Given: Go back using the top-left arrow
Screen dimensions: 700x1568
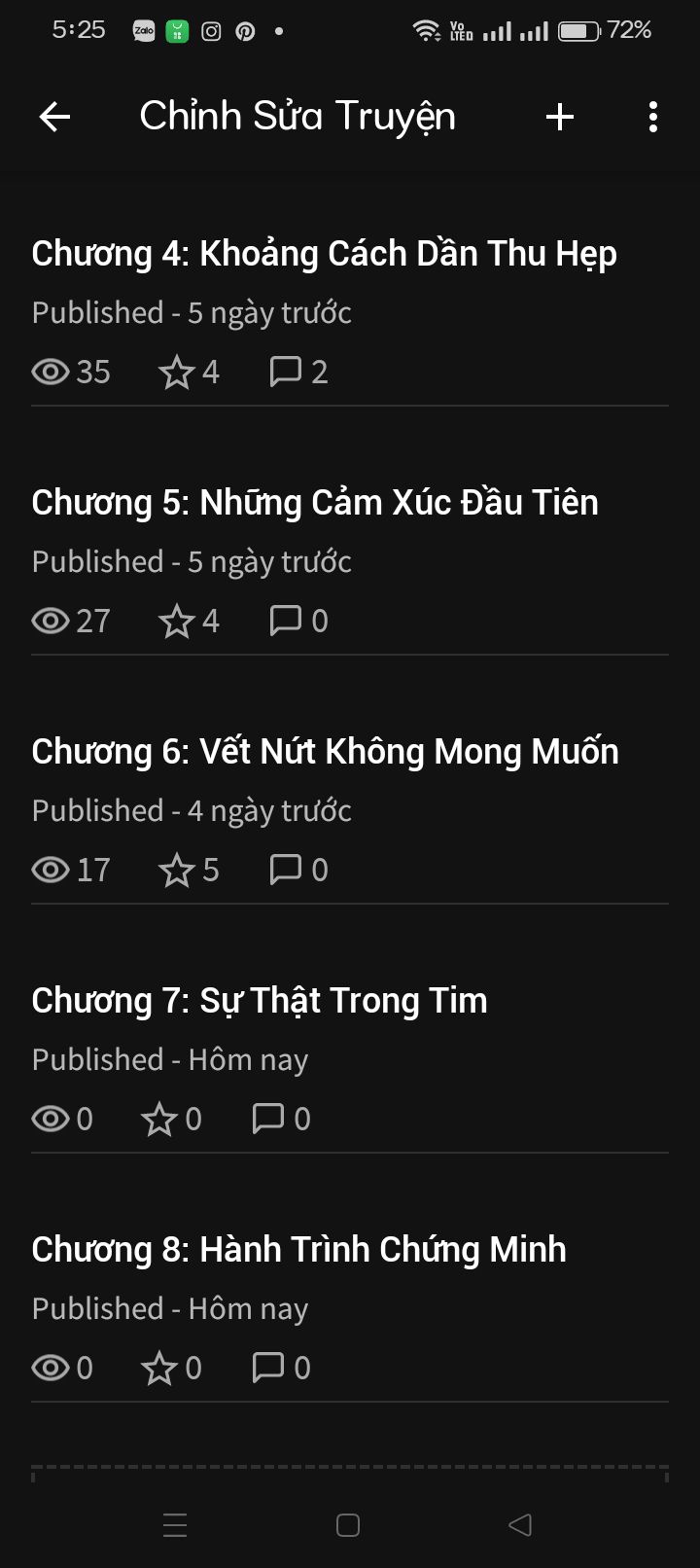Looking at the screenshot, I should coord(54,118).
